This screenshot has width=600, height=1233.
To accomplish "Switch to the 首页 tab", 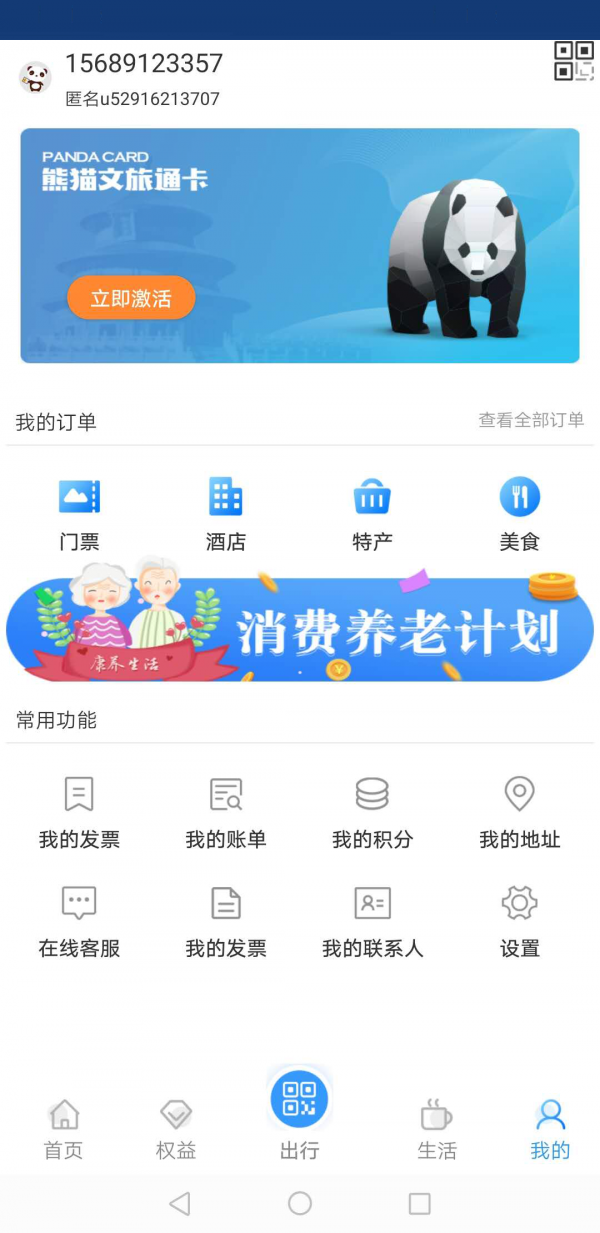I will pos(63,1129).
